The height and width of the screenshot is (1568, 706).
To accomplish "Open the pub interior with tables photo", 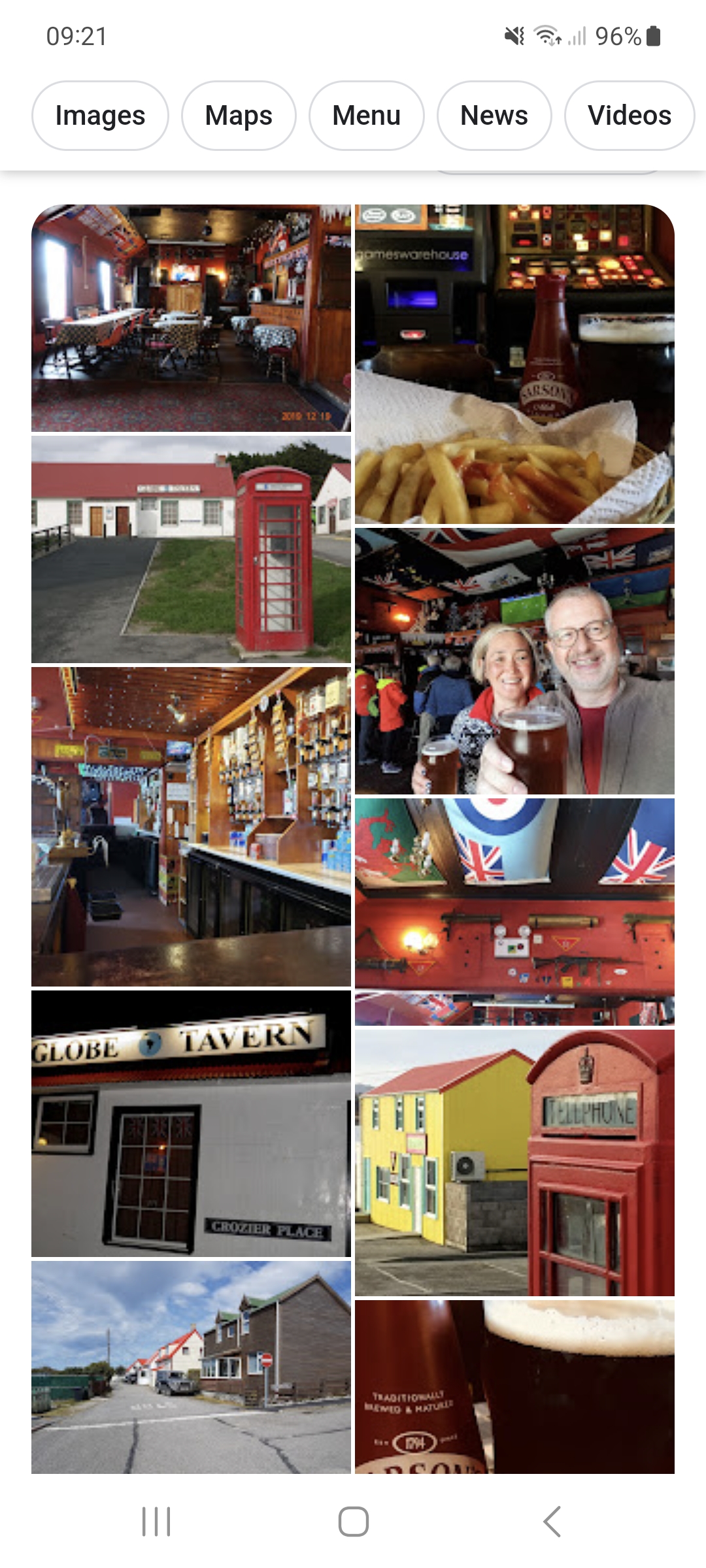I will tap(191, 318).
